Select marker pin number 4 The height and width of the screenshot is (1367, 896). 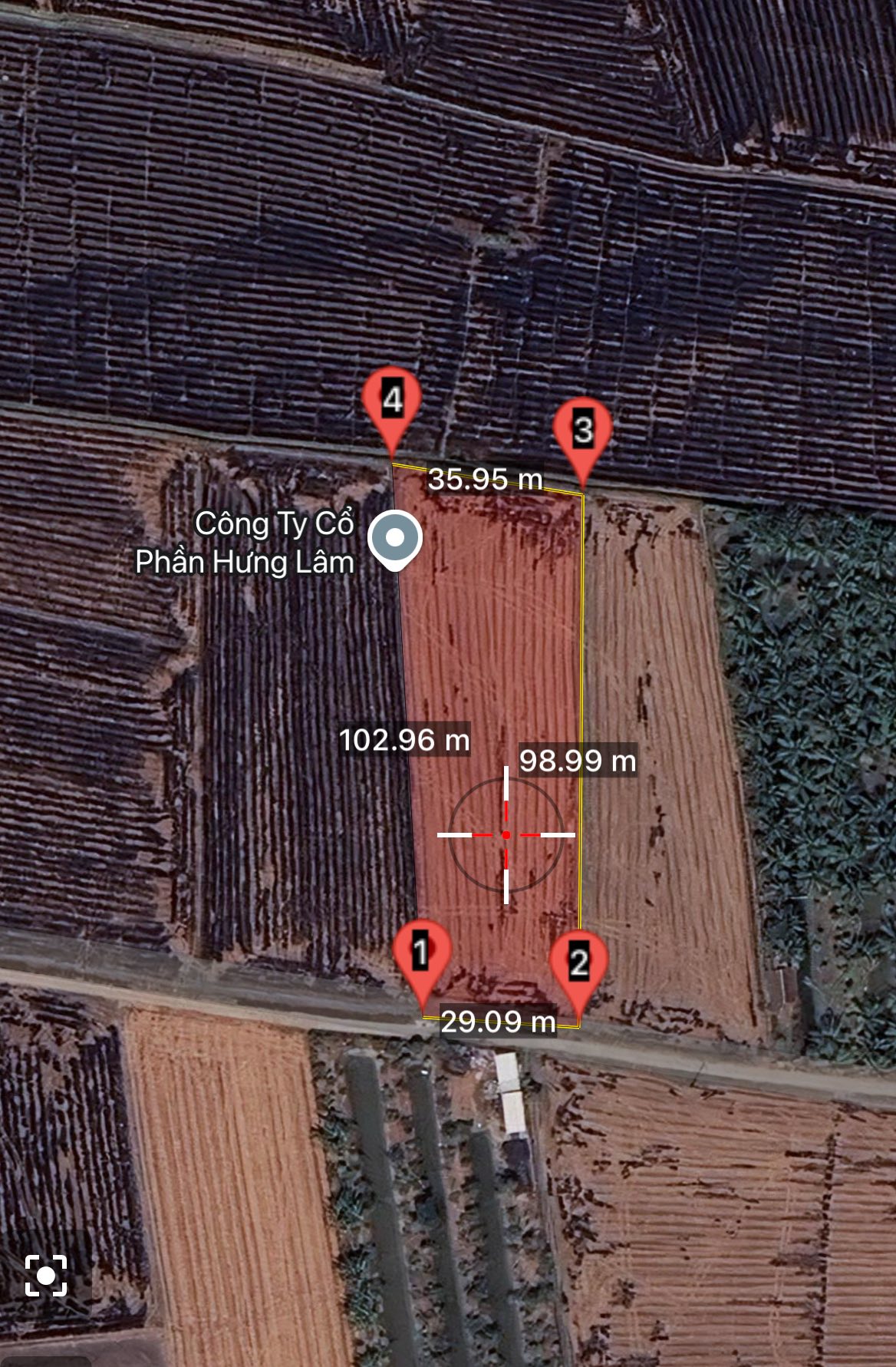pyautogui.click(x=392, y=401)
